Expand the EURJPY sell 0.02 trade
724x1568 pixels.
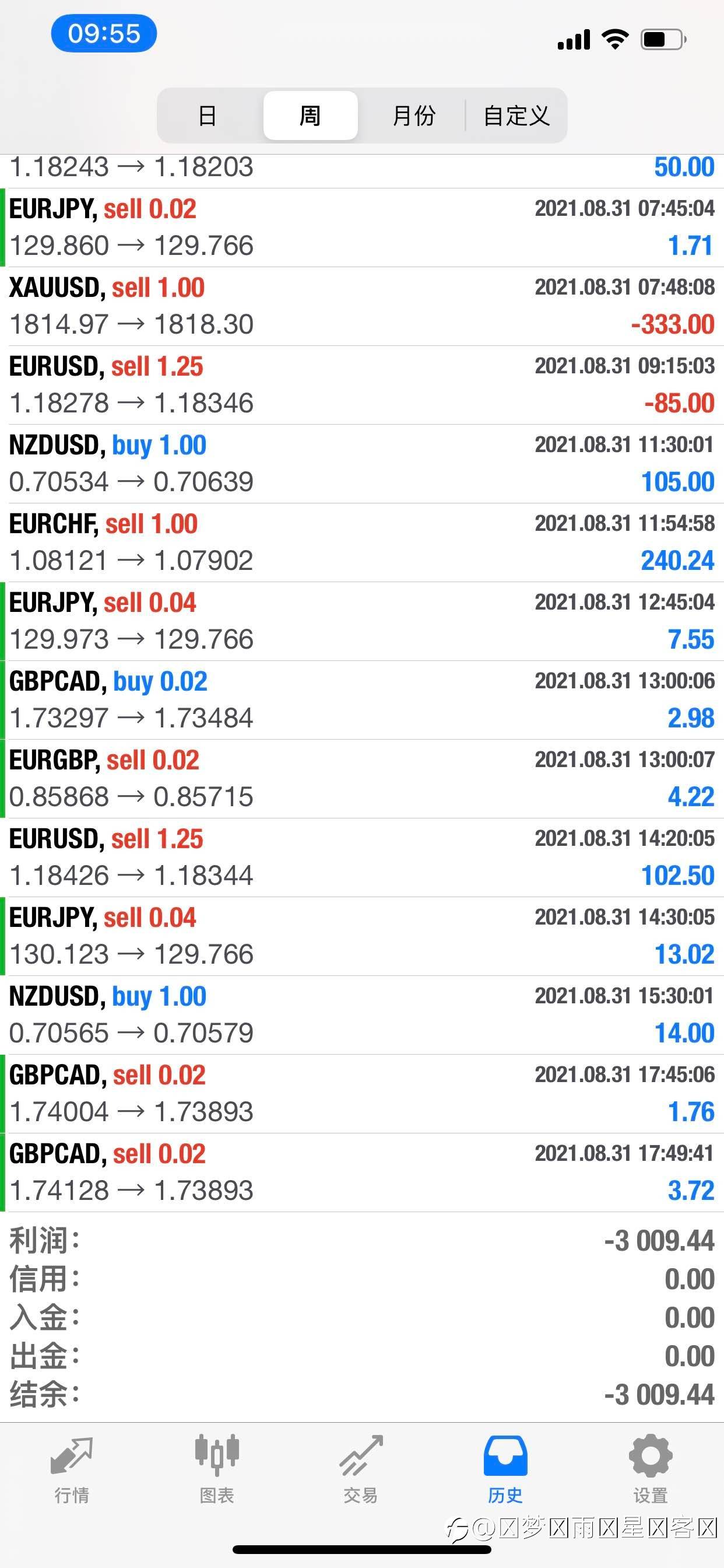pos(362,228)
